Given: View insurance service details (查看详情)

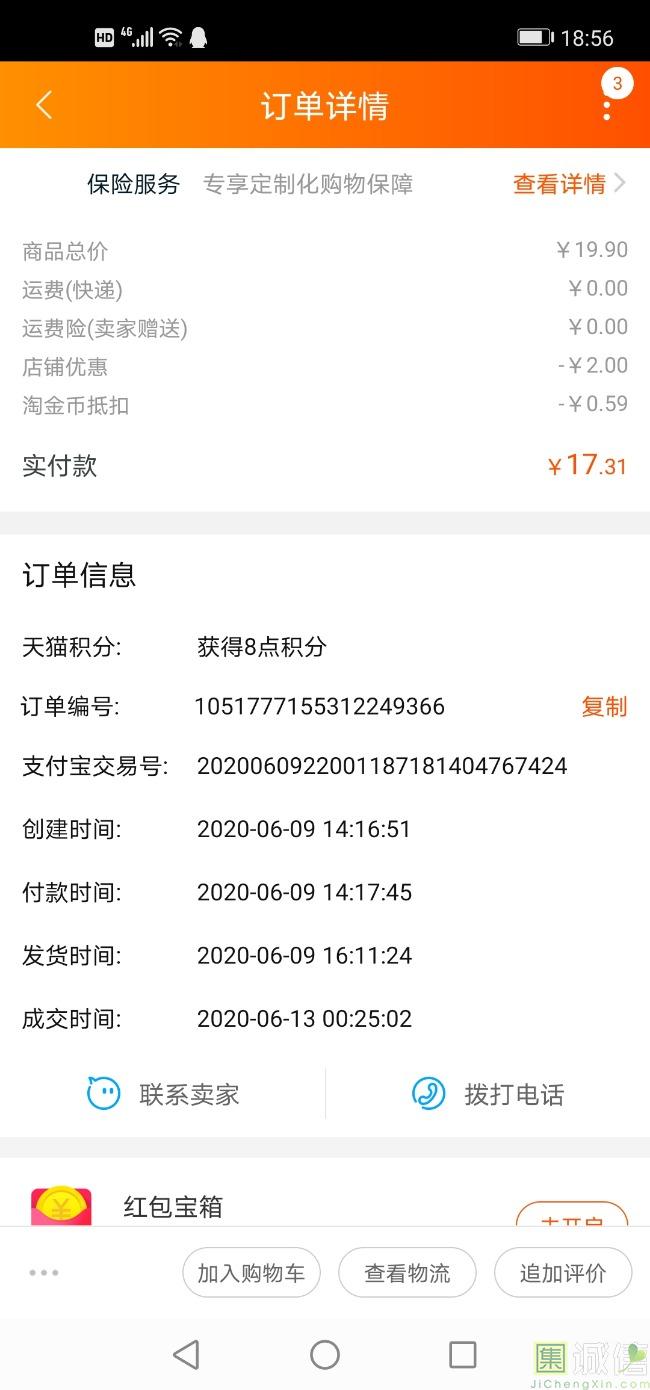Looking at the screenshot, I should (568, 184).
